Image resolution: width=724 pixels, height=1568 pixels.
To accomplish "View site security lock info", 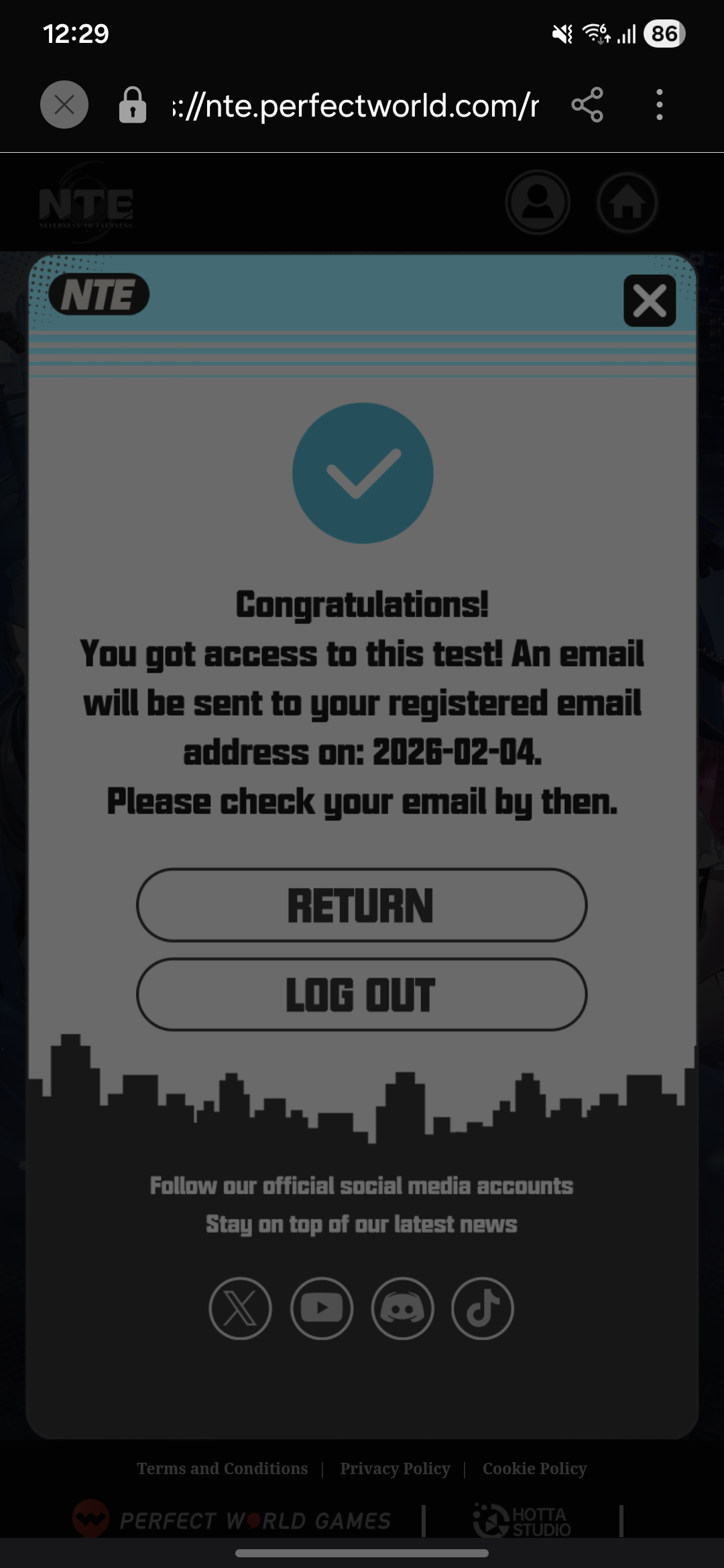I will click(x=133, y=105).
